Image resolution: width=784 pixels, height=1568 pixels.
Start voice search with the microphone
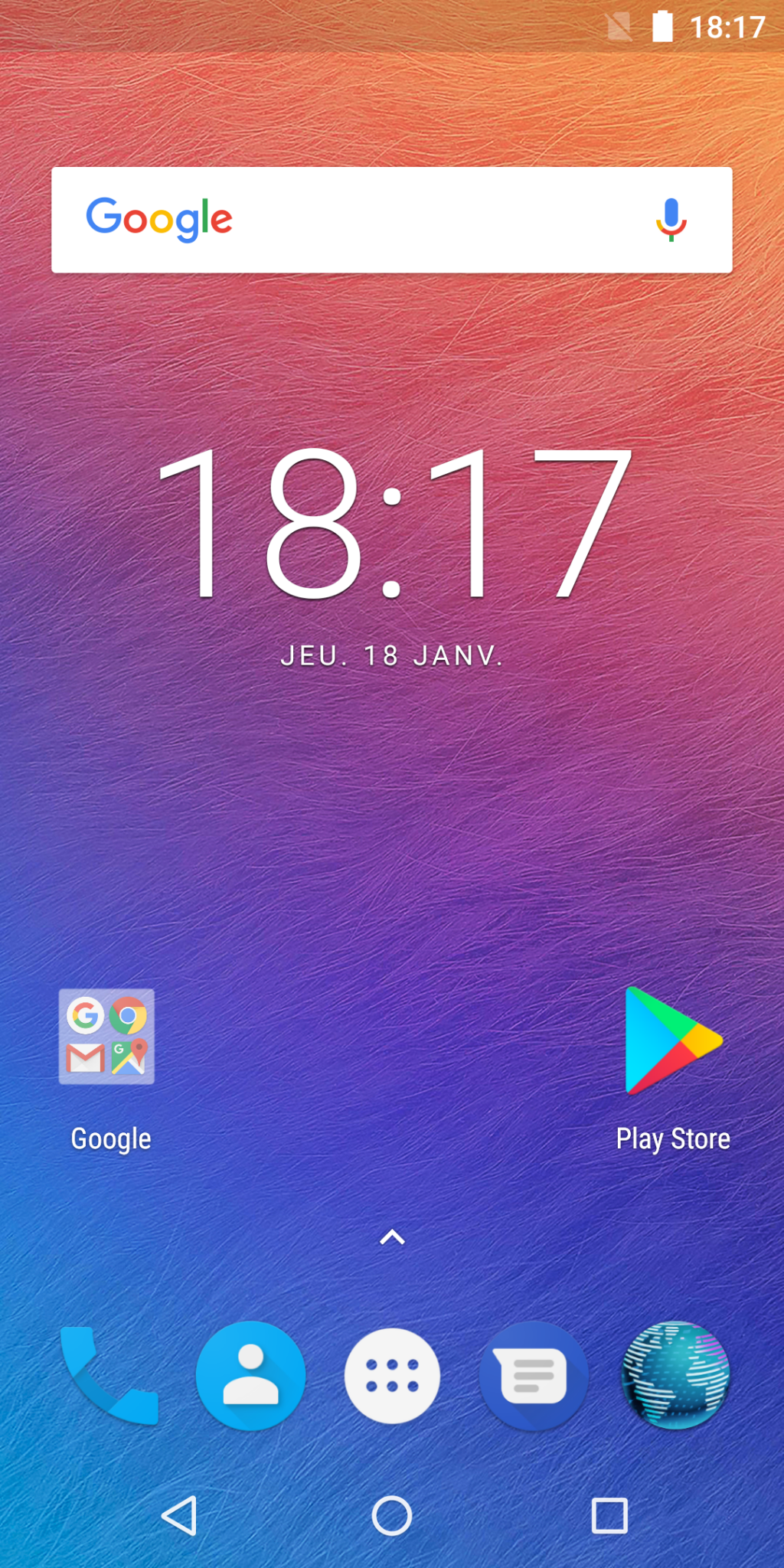click(x=671, y=220)
